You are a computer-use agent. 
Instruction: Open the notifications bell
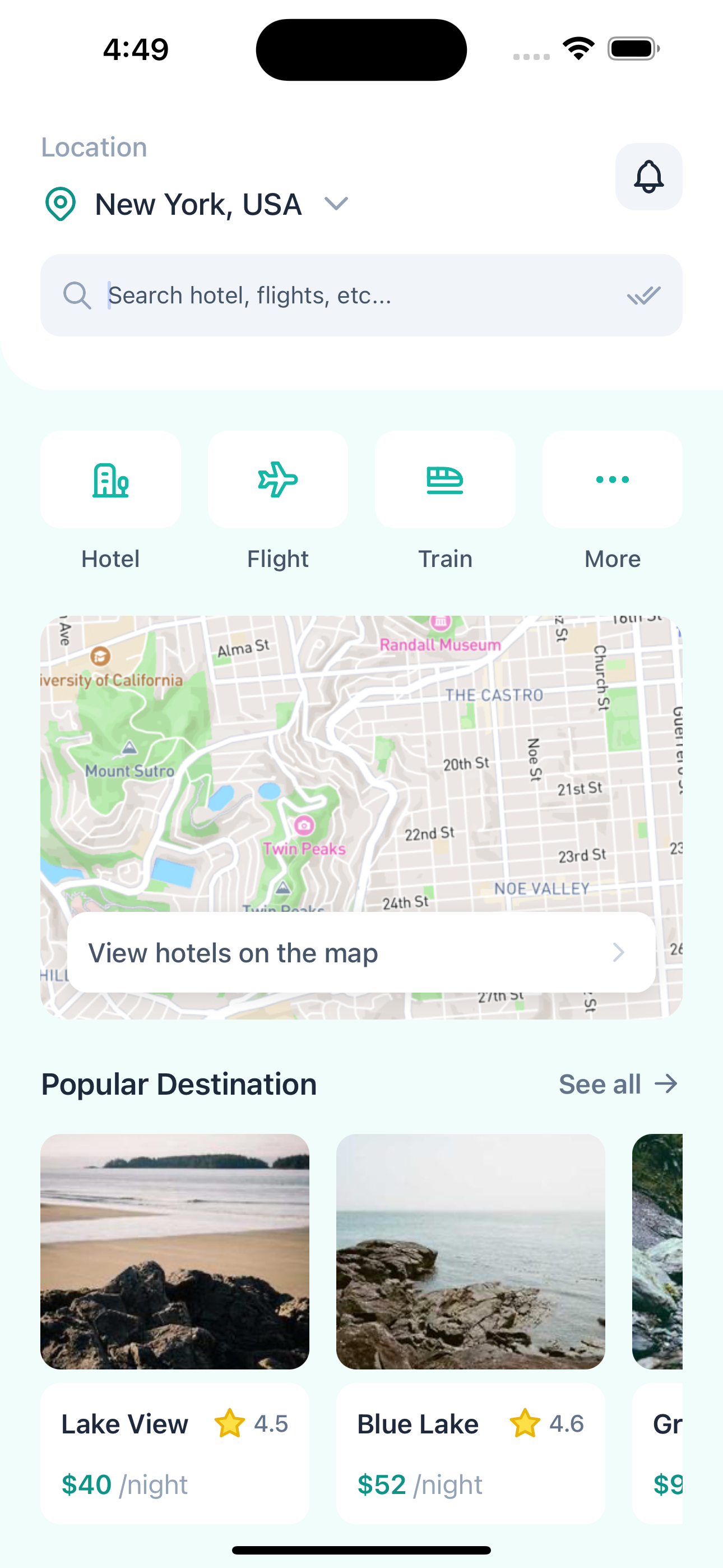tap(648, 177)
